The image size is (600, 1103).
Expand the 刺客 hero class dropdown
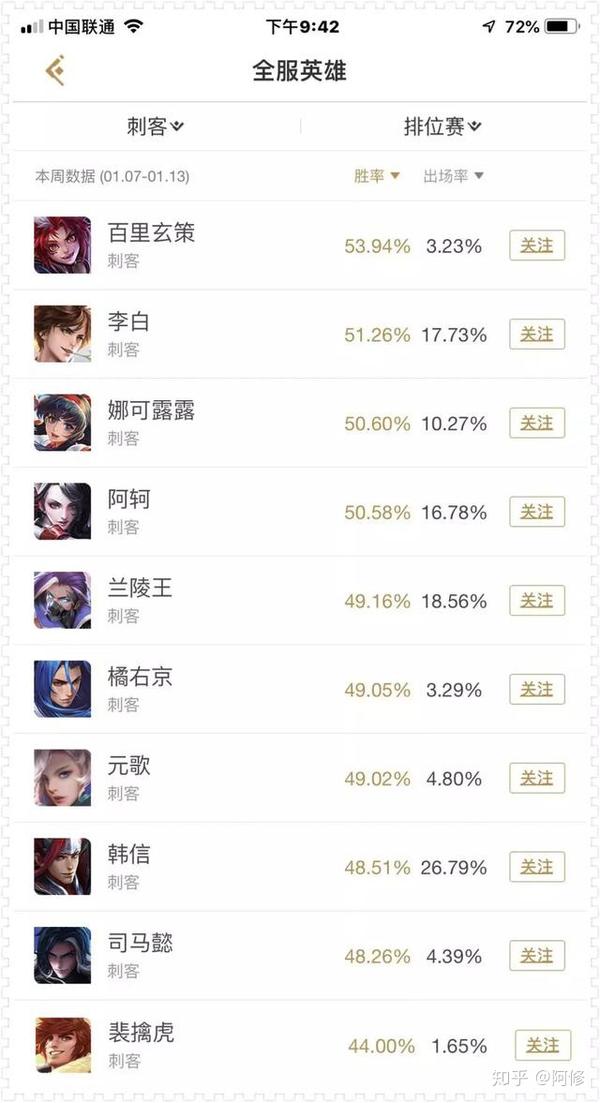[155, 126]
